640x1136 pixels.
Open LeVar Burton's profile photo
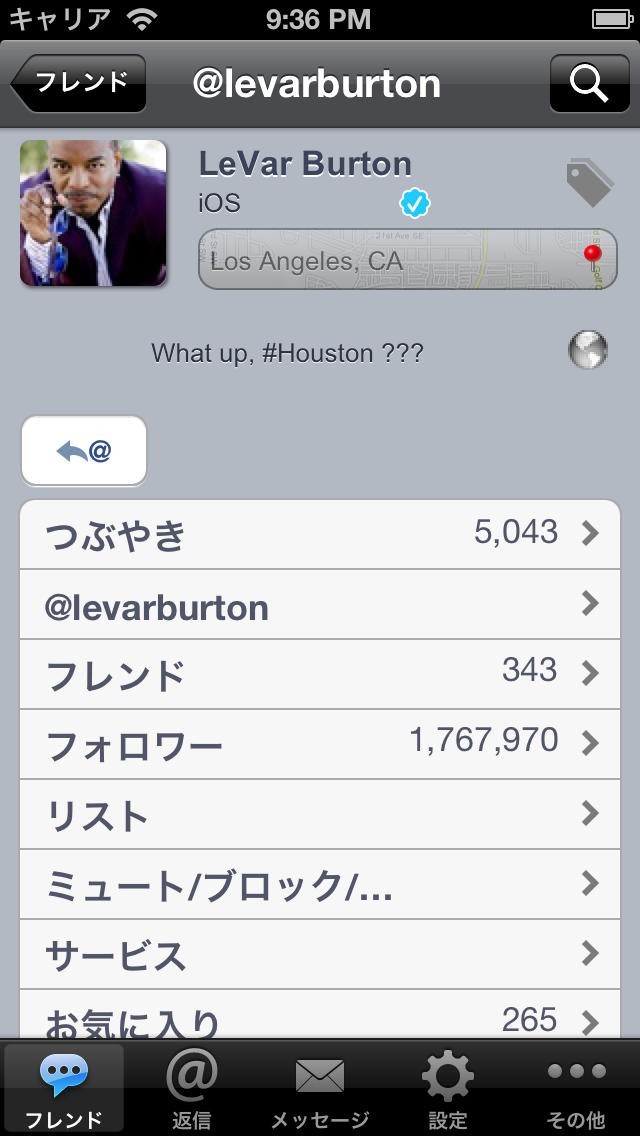click(x=93, y=213)
